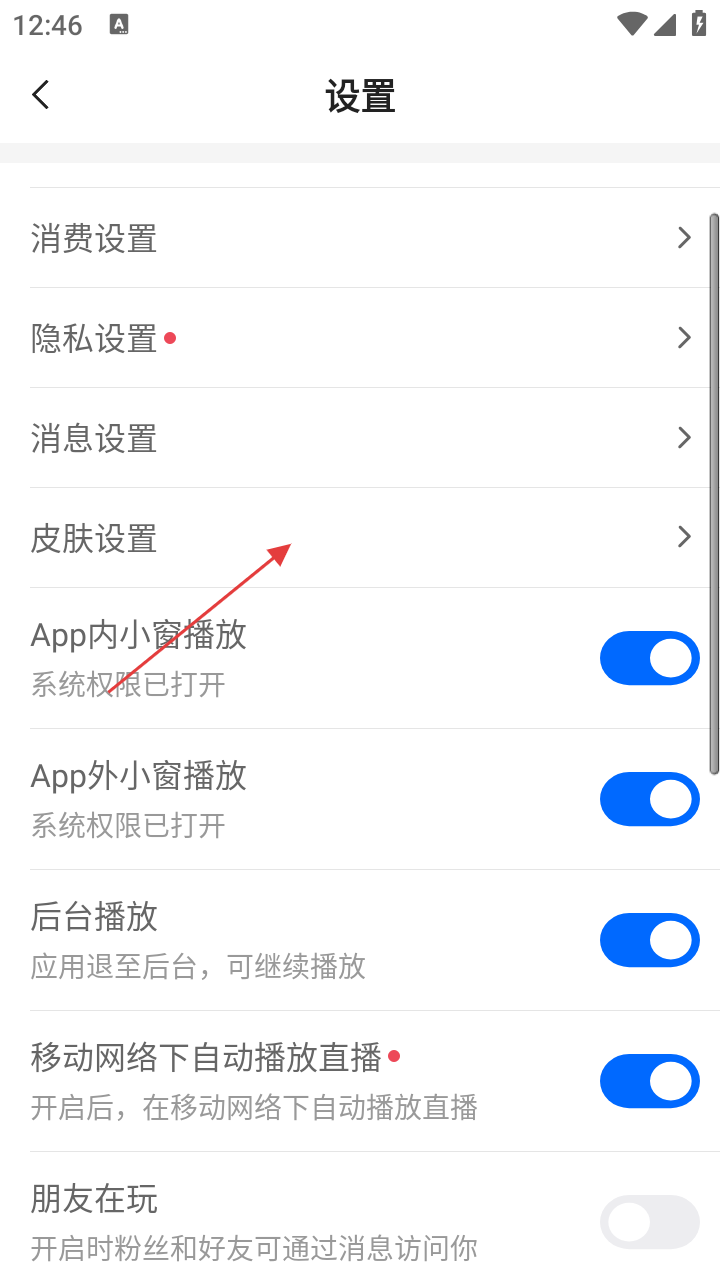Turn off App外小窗播放
The height and width of the screenshot is (1280, 720).
(x=649, y=799)
